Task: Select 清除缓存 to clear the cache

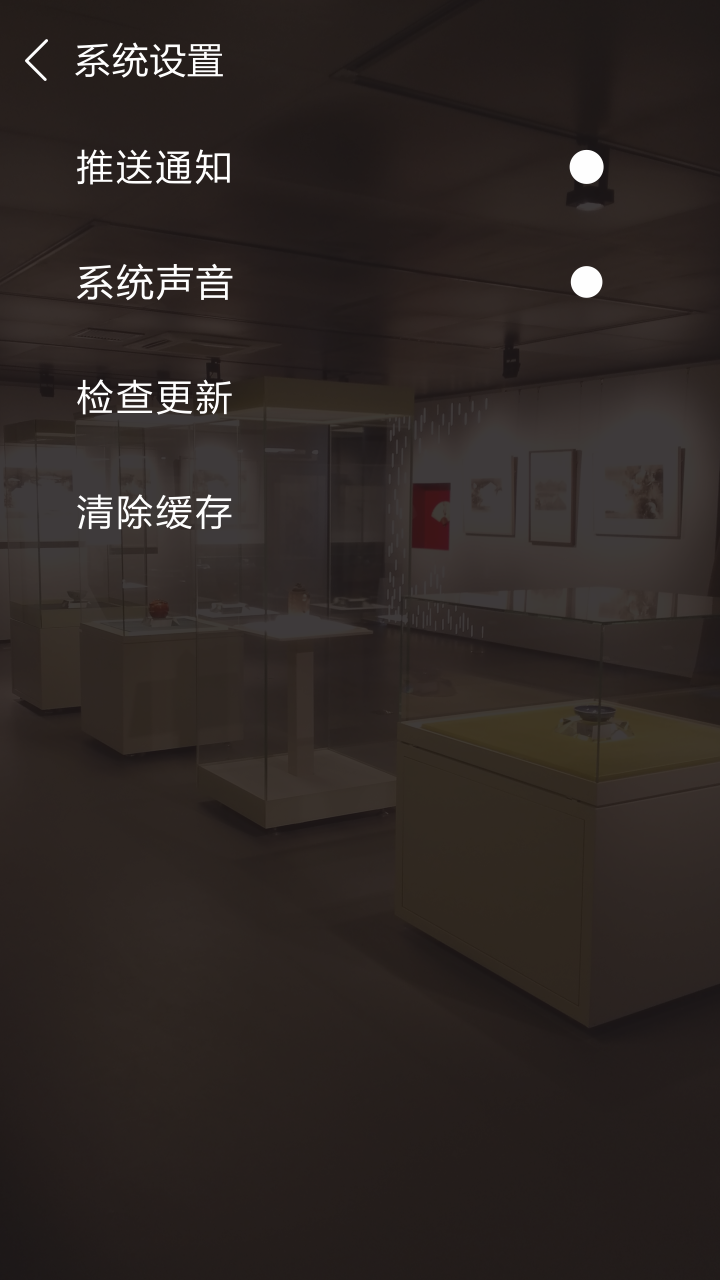Action: click(x=155, y=513)
